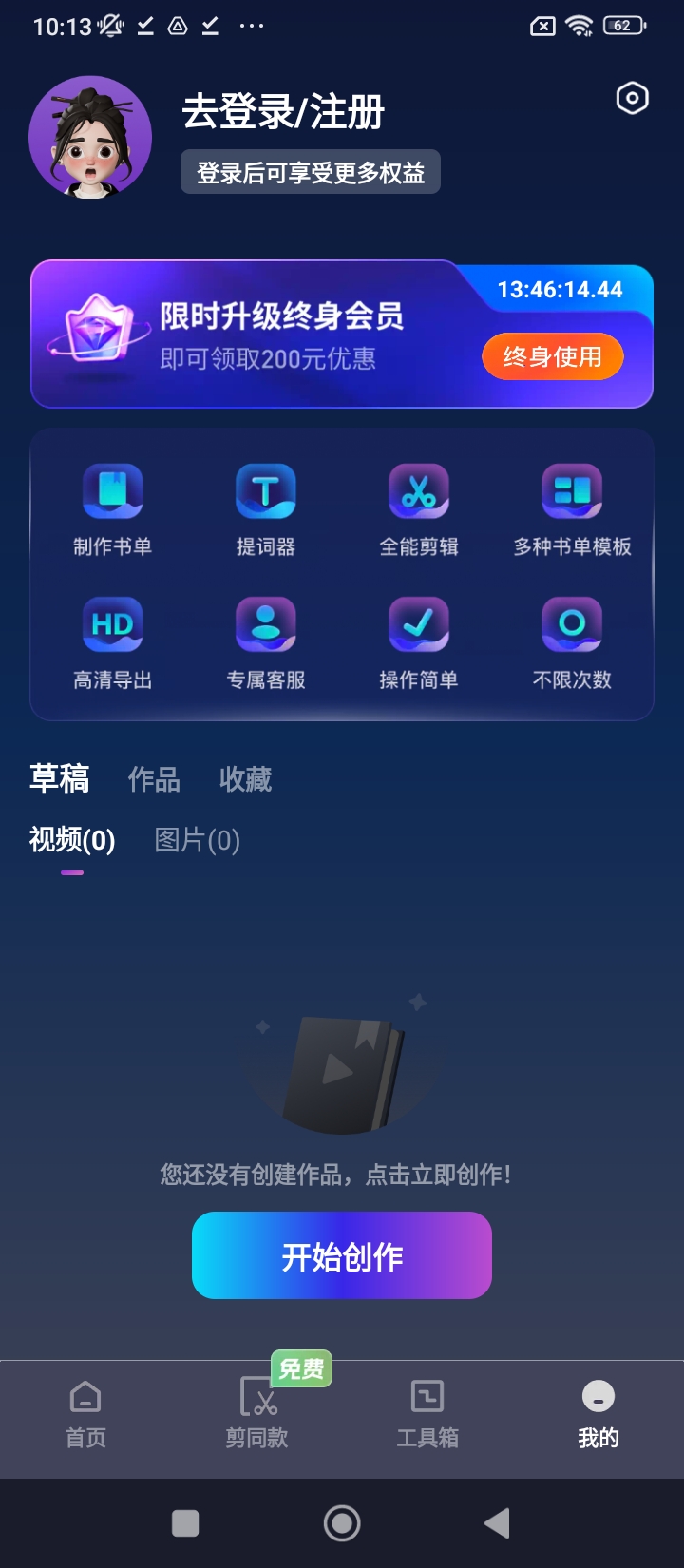Viewport: 684px width, 1568px height.
Task: Tap the 登录后可享受更多权益 chip
Action: coord(311,173)
